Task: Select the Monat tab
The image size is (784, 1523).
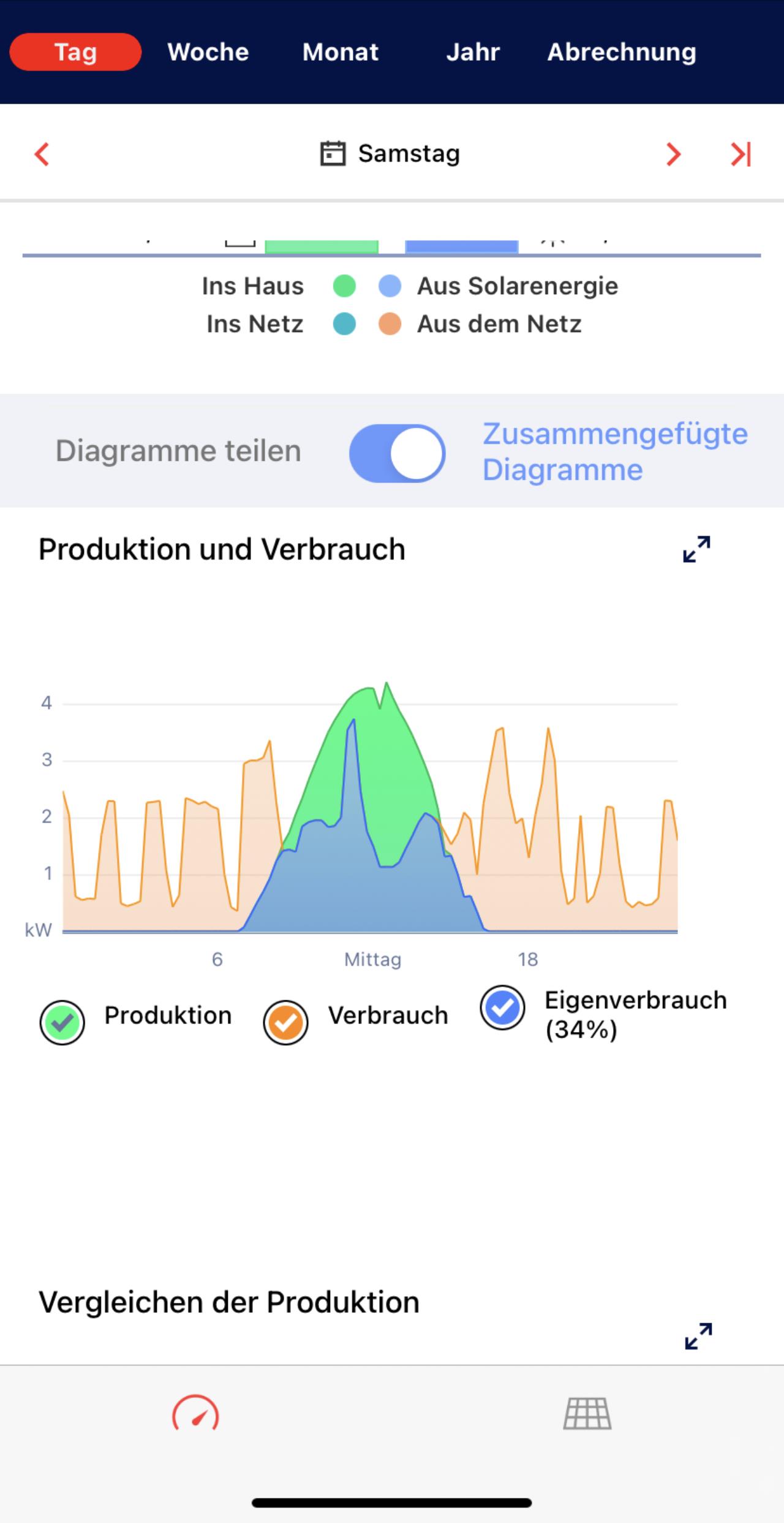Action: 341,52
